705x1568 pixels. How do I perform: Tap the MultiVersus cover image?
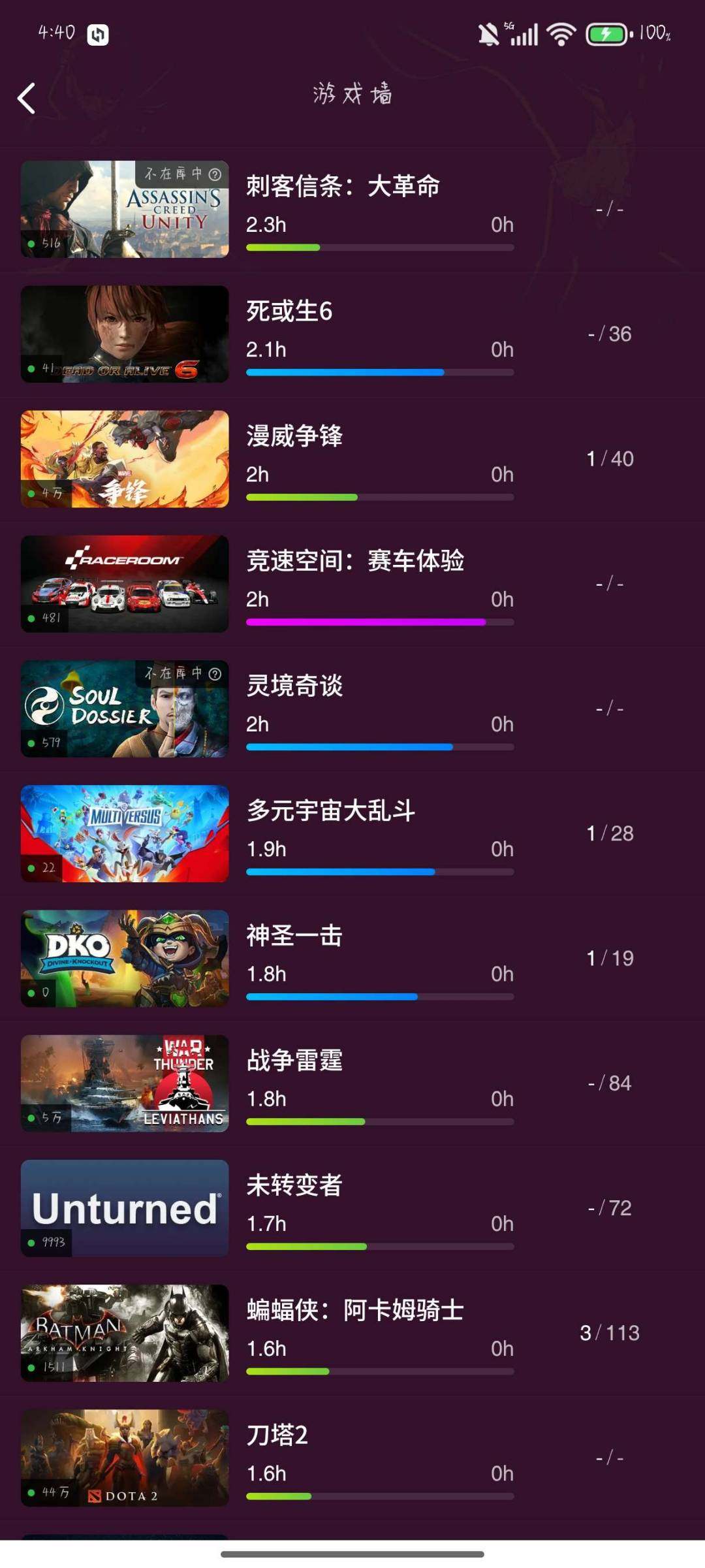click(x=124, y=833)
